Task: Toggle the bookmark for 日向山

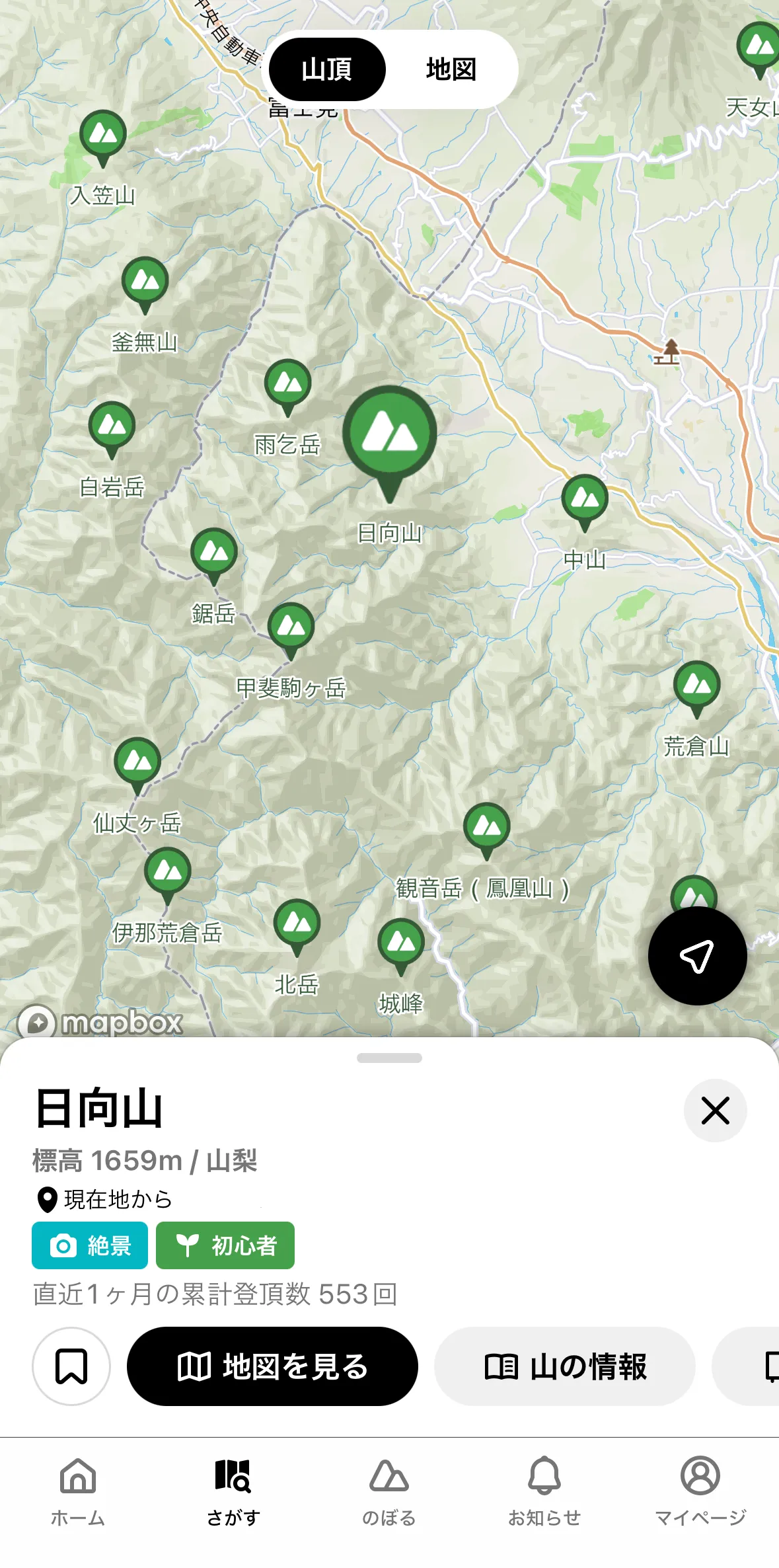Action: (71, 1366)
